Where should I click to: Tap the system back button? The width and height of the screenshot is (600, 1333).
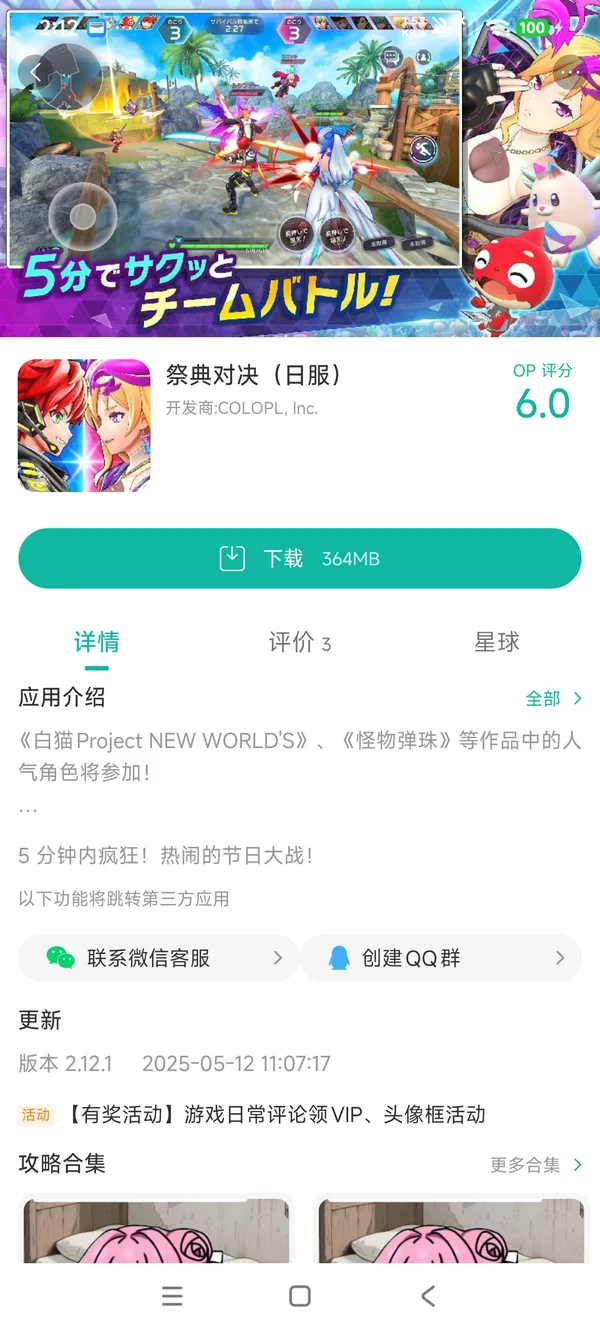(428, 1296)
